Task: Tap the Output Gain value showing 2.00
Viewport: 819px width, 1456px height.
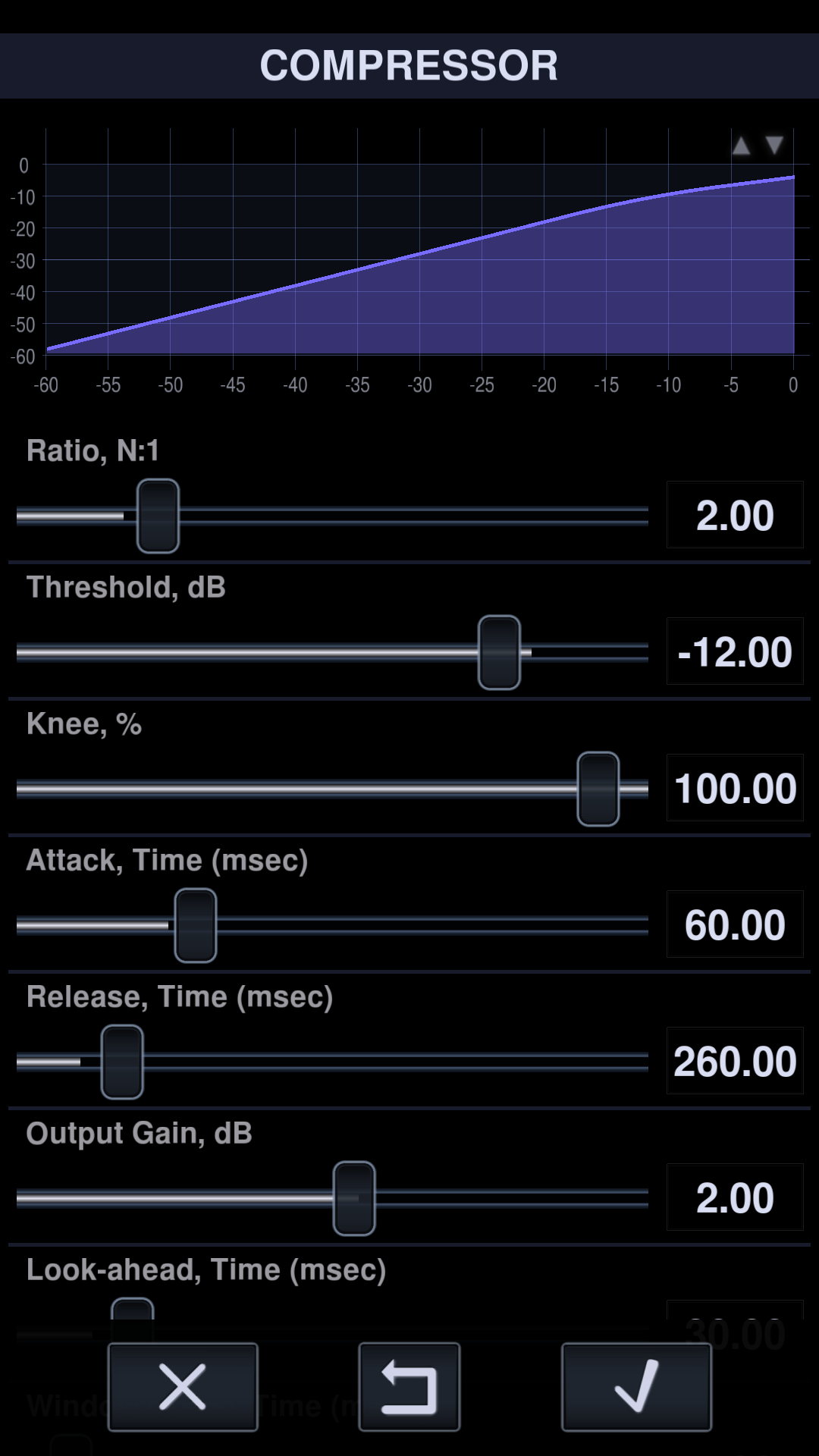Action: [734, 1197]
